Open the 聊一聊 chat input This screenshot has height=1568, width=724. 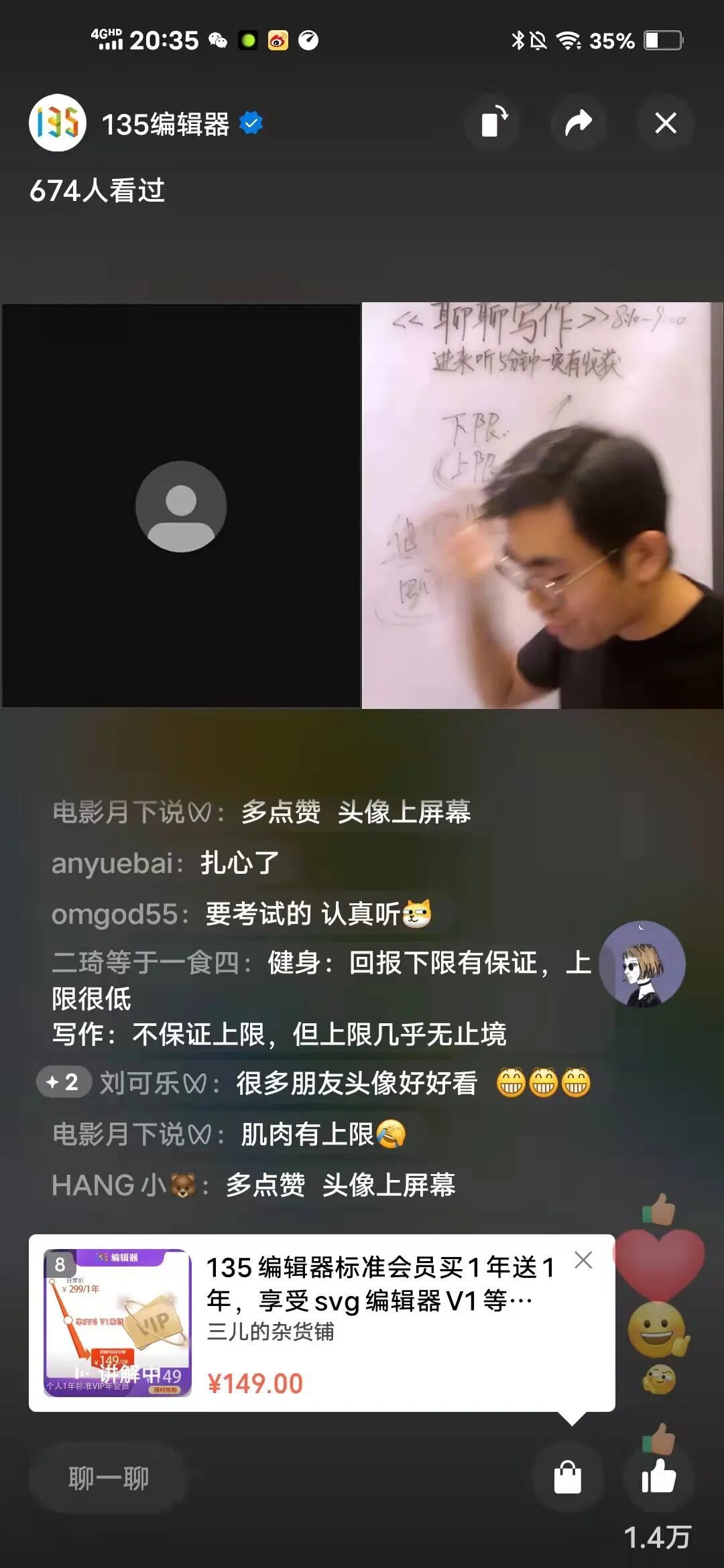pyautogui.click(x=108, y=1478)
